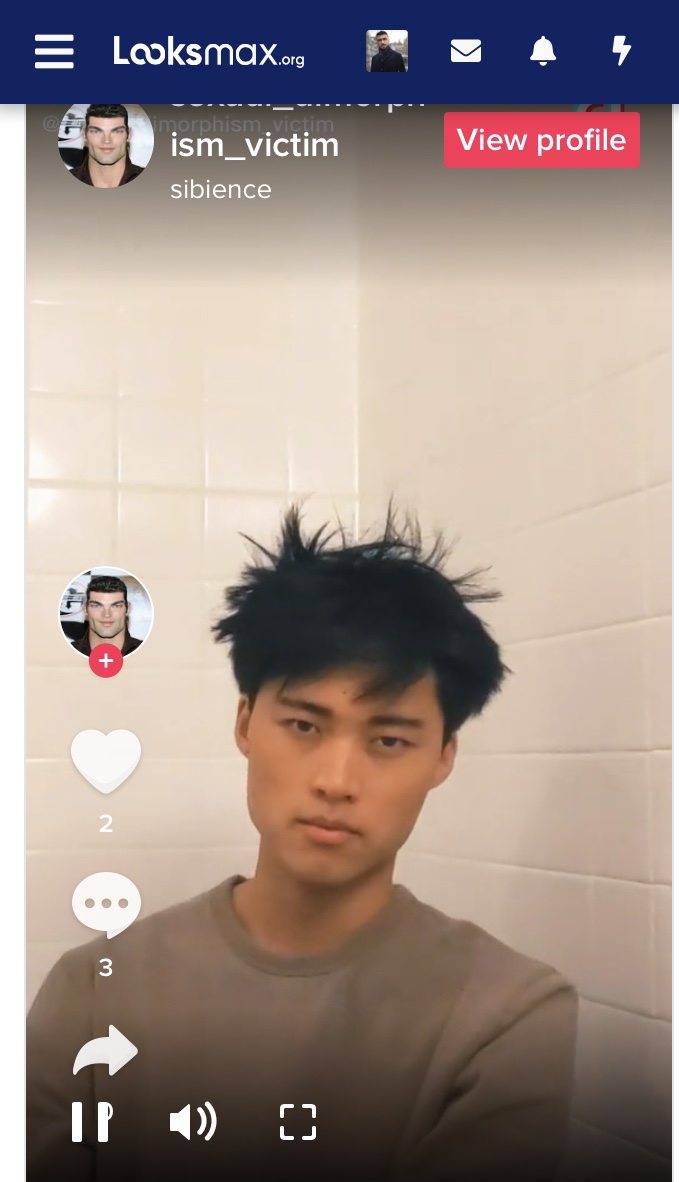
Task: Pause the video playback
Action: [x=92, y=1122]
